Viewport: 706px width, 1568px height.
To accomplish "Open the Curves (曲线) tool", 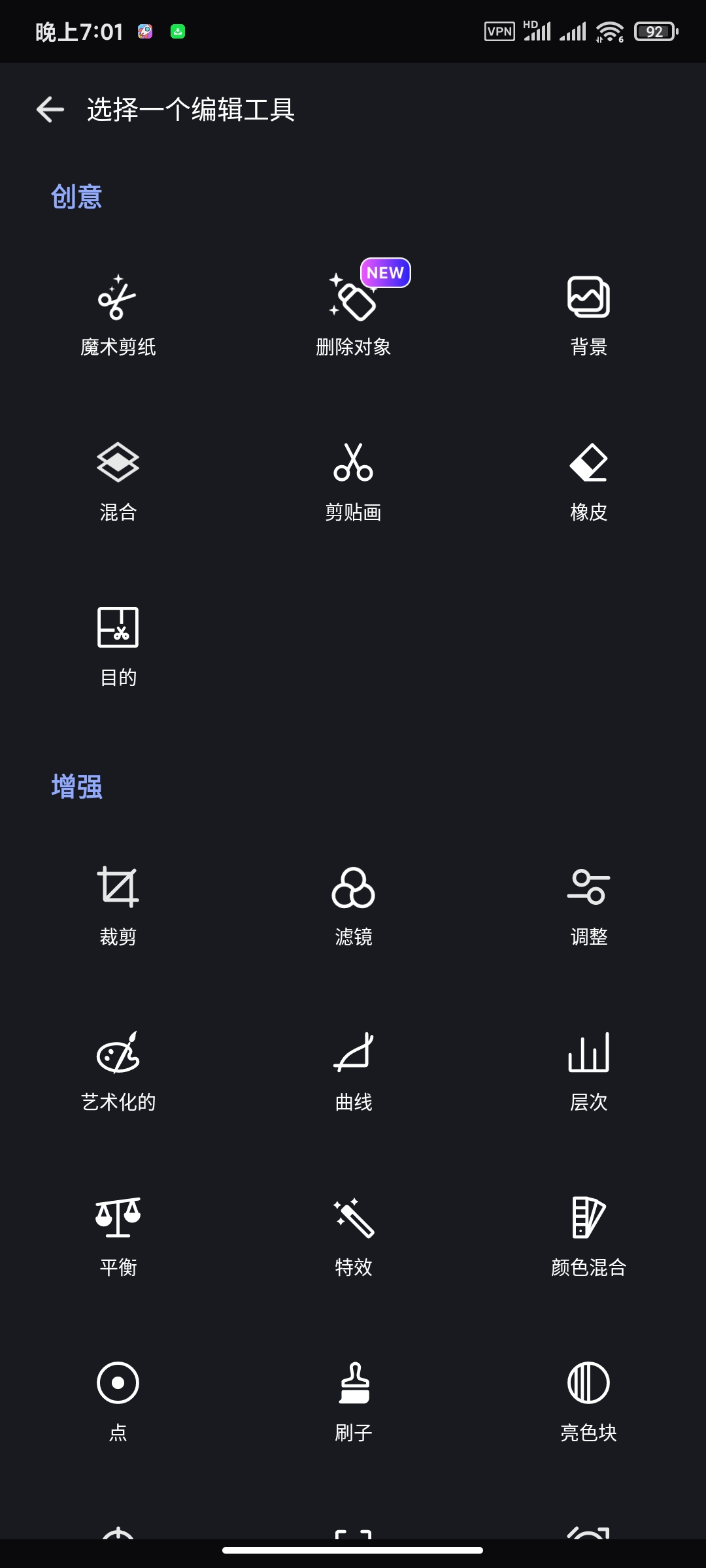I will point(353,1068).
